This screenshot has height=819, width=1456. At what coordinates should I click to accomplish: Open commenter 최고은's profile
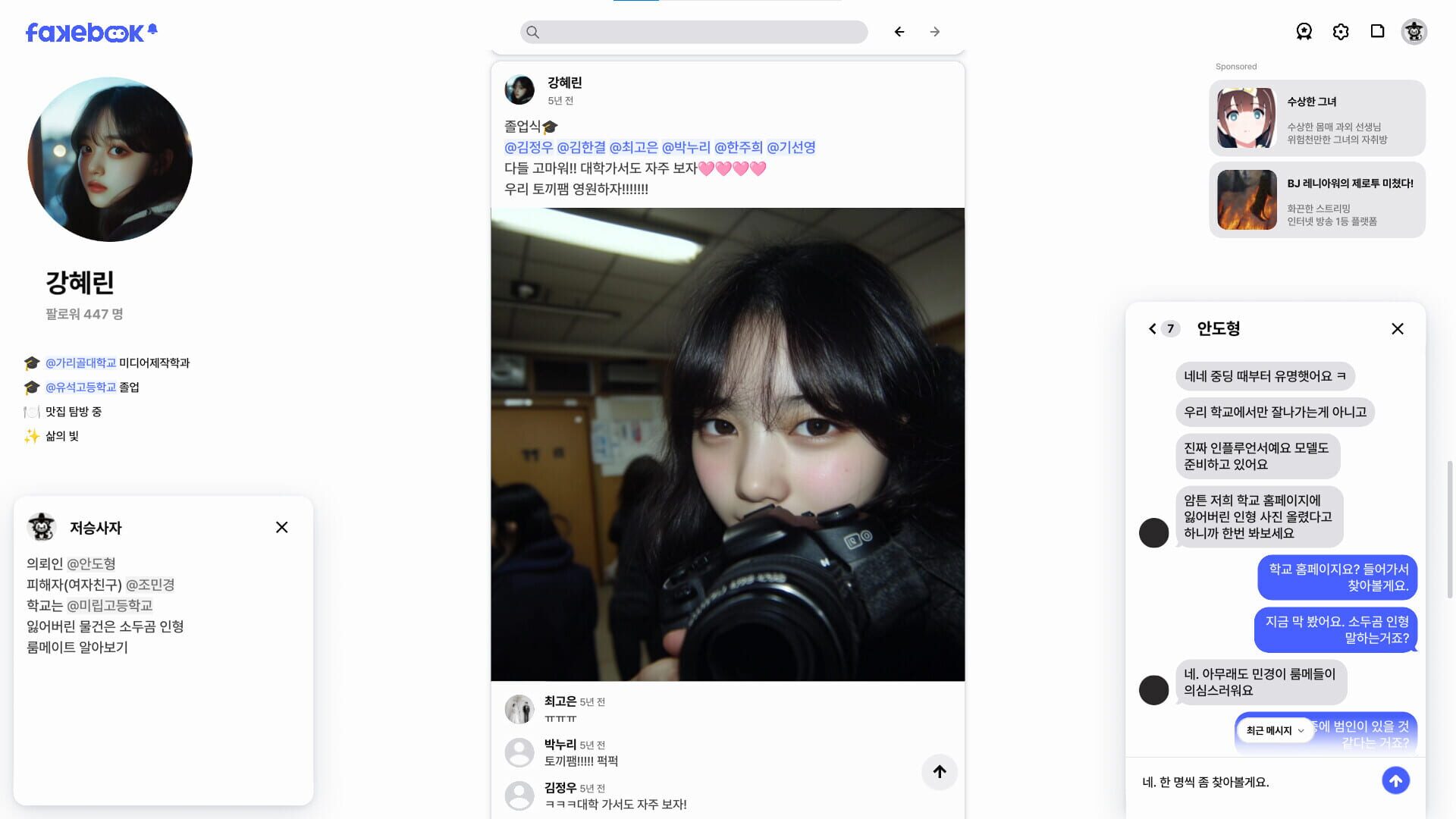[560, 701]
